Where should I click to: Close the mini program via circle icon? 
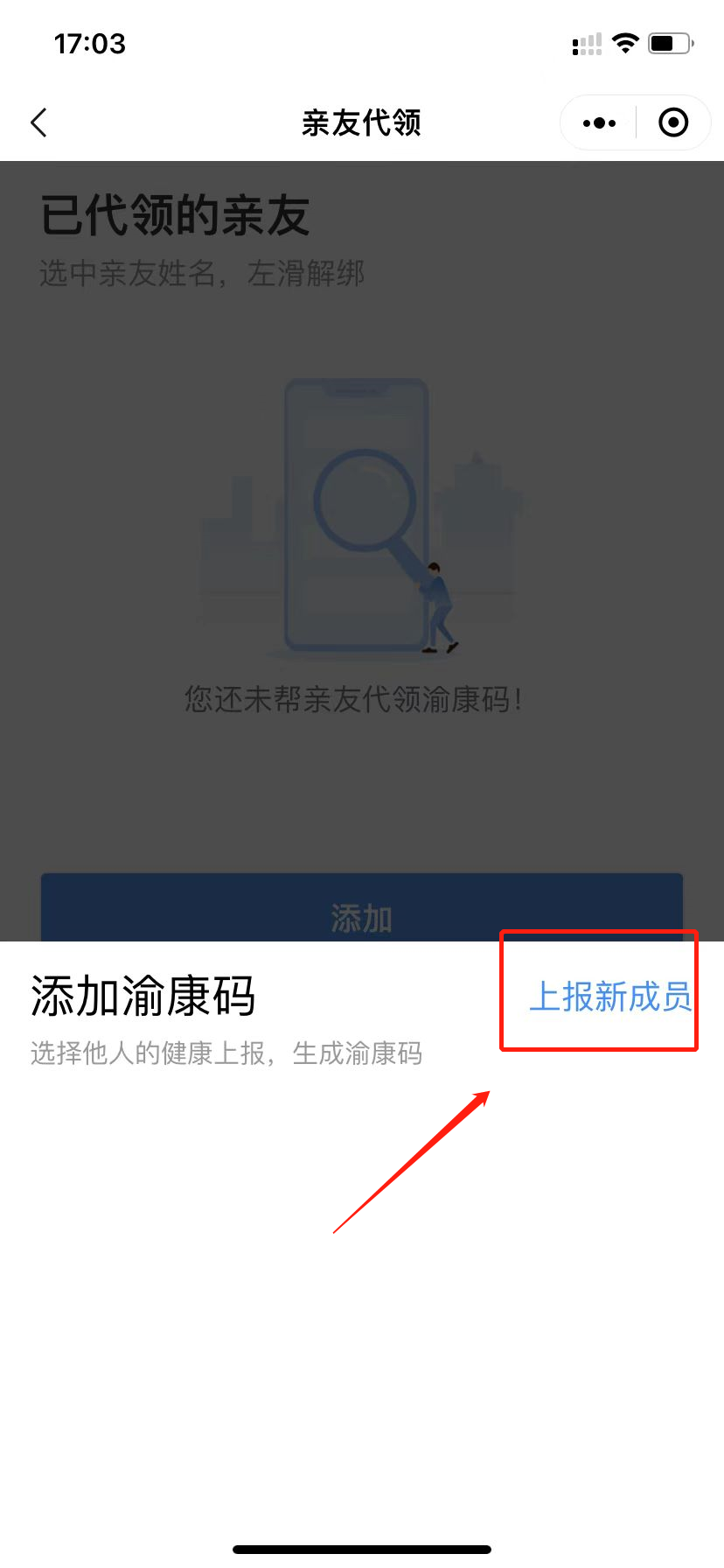tap(672, 123)
